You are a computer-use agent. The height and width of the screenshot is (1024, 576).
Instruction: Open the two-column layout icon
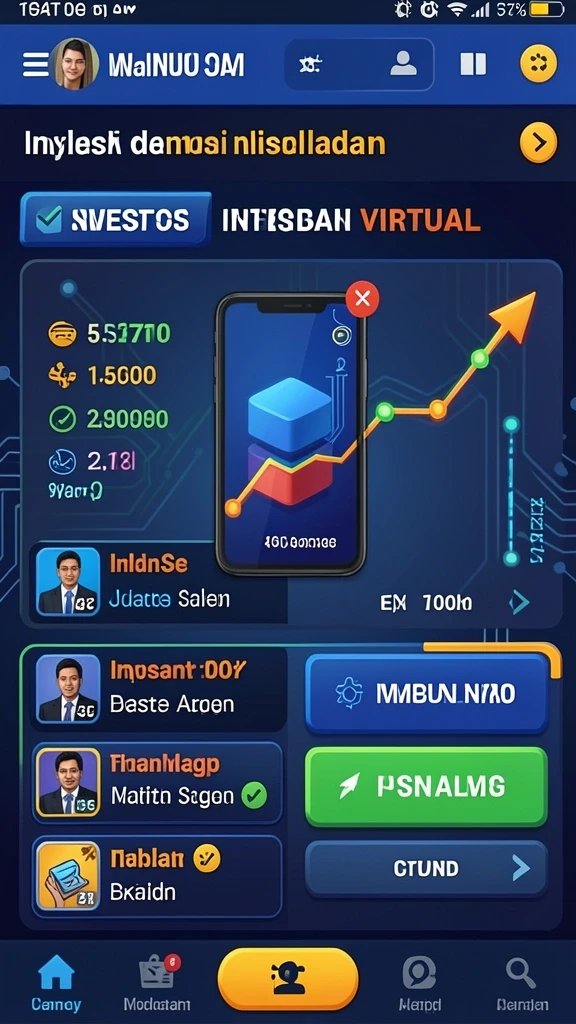point(473,64)
